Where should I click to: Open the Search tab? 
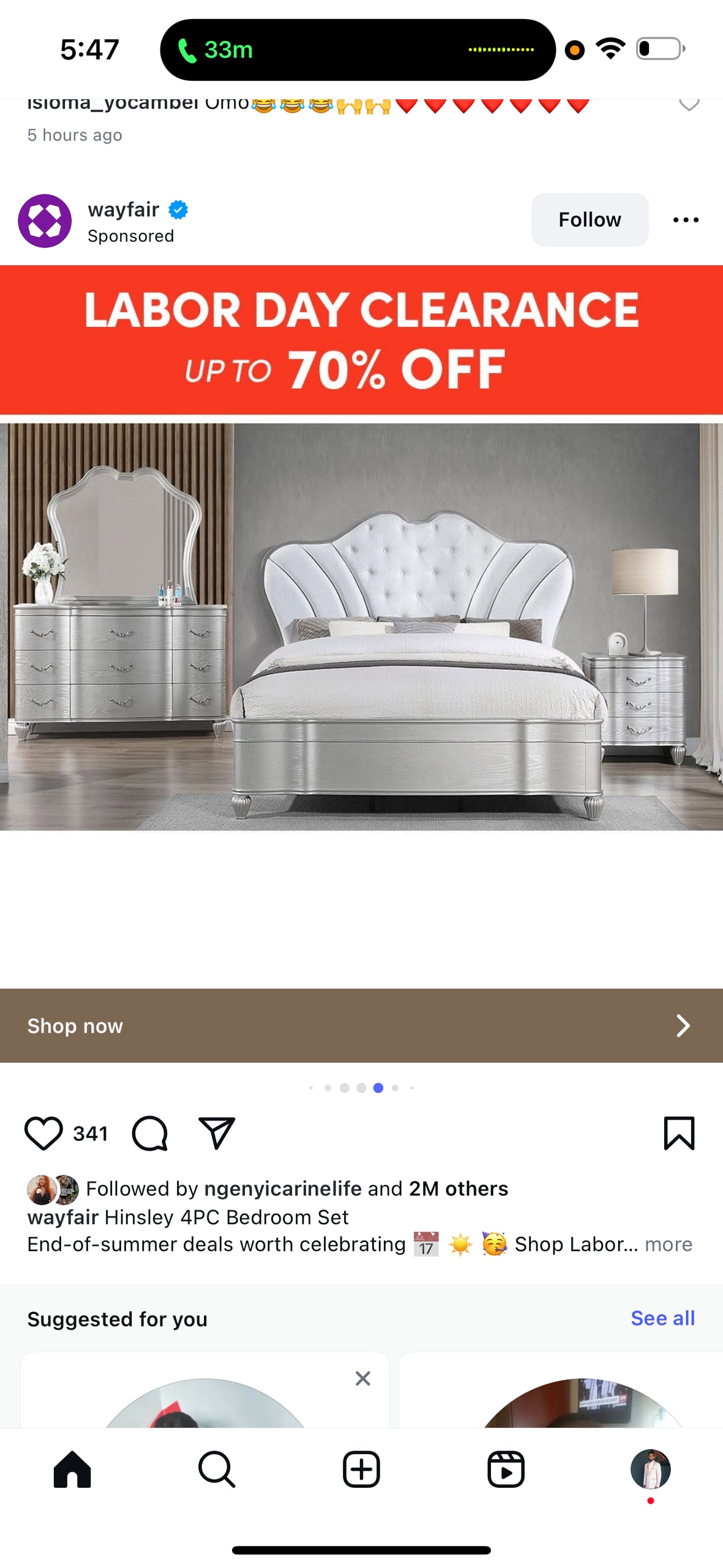point(217,1469)
